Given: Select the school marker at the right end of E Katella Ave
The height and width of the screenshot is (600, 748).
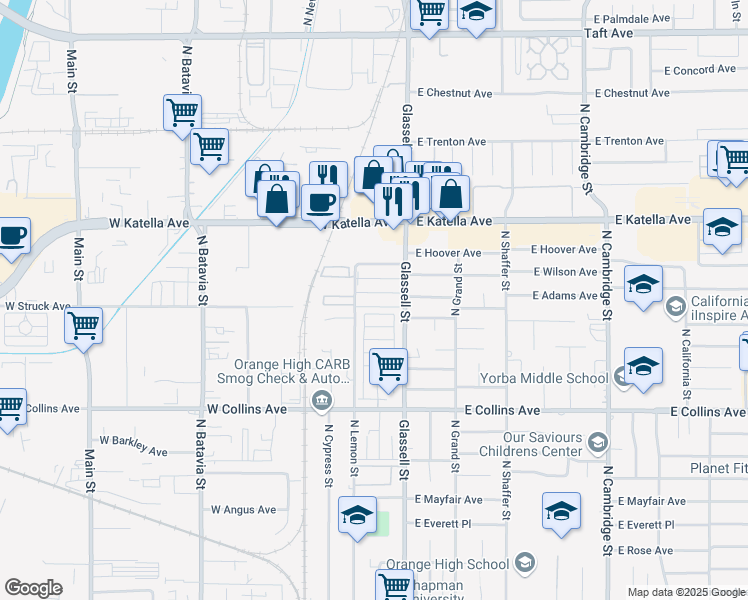Looking at the screenshot, I should click(722, 227).
